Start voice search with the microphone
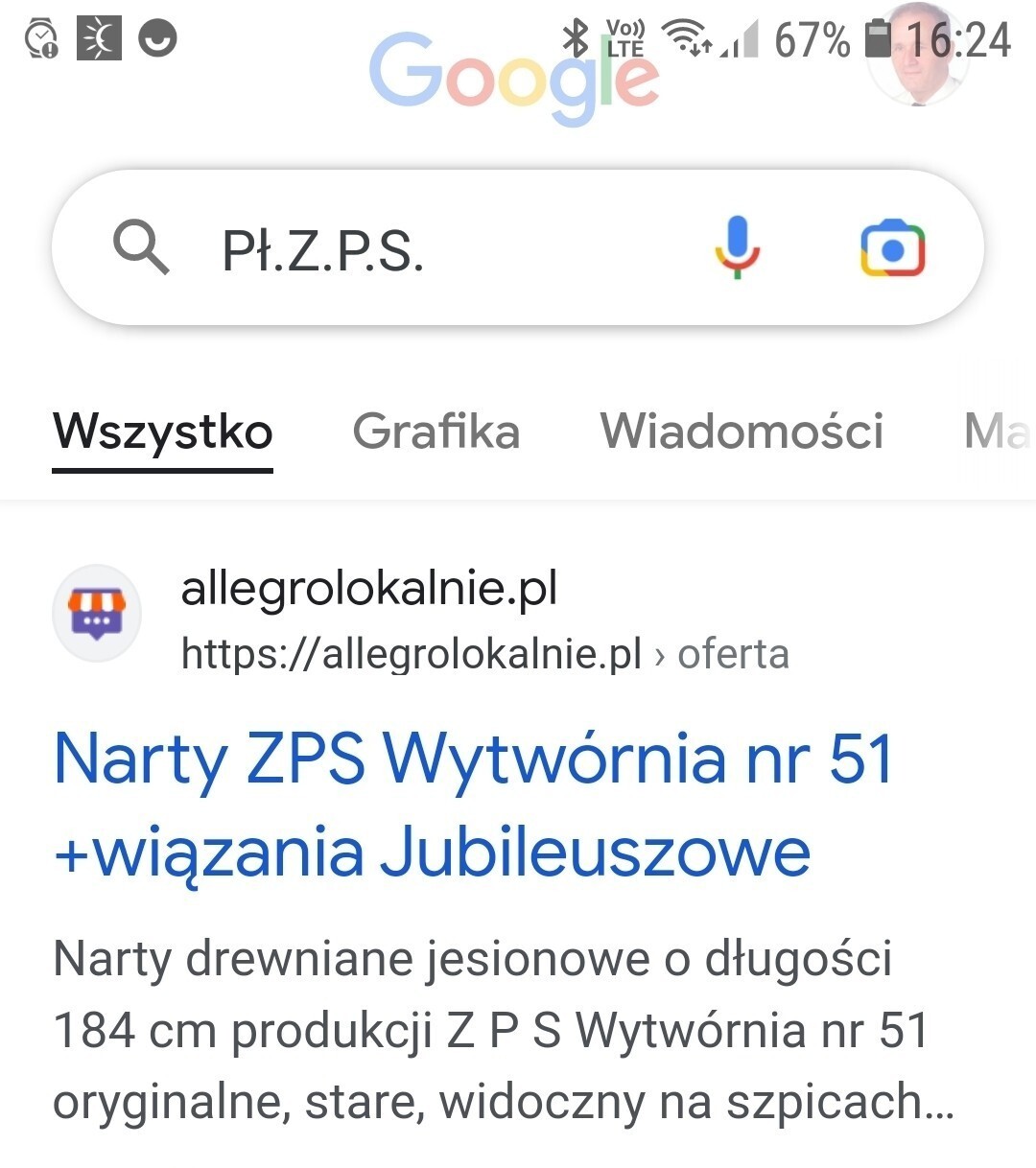The width and height of the screenshot is (1036, 1168). (x=737, y=247)
